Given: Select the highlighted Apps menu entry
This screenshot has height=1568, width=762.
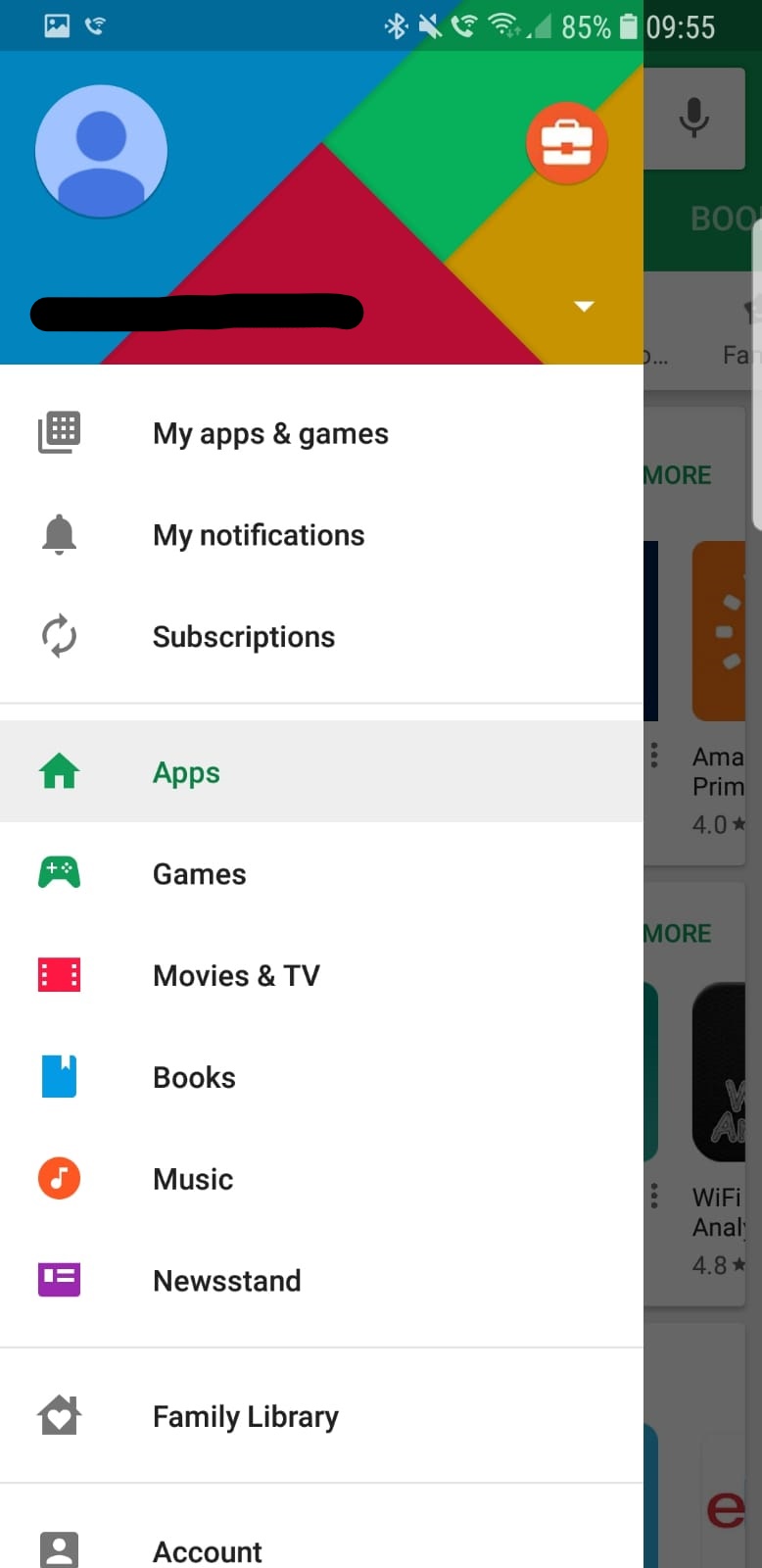Looking at the screenshot, I should point(186,771).
